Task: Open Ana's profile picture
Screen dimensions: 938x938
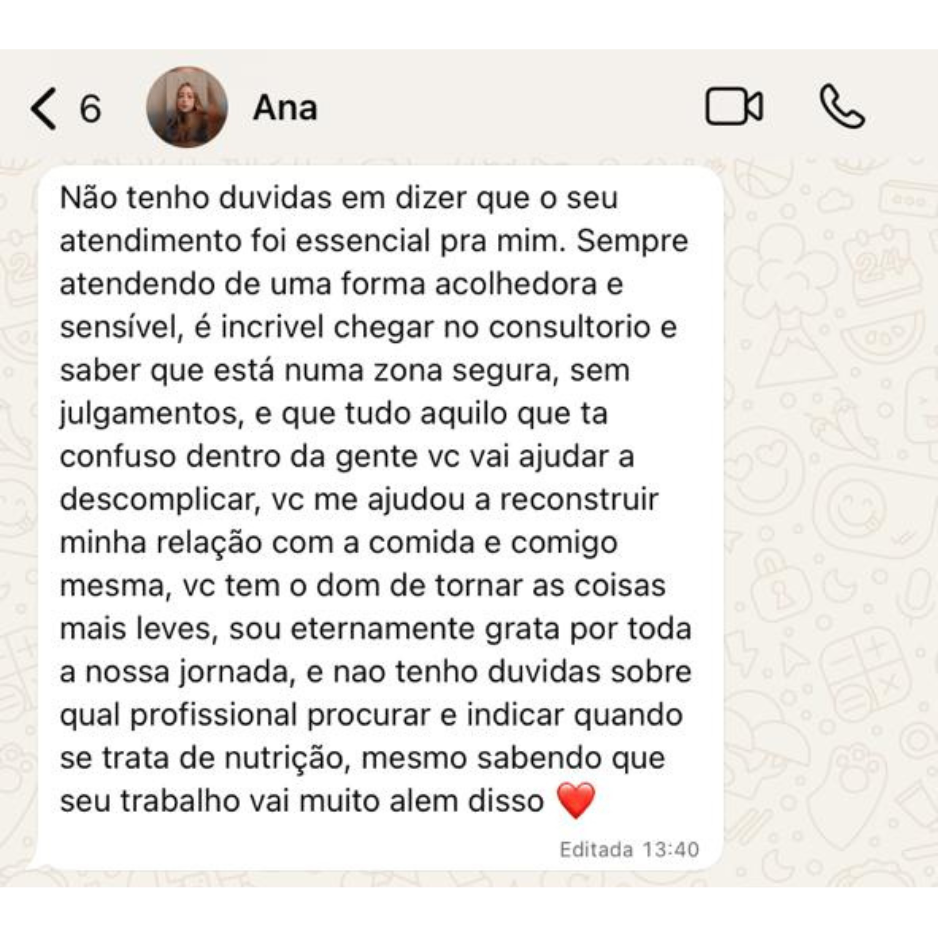Action: tap(187, 108)
